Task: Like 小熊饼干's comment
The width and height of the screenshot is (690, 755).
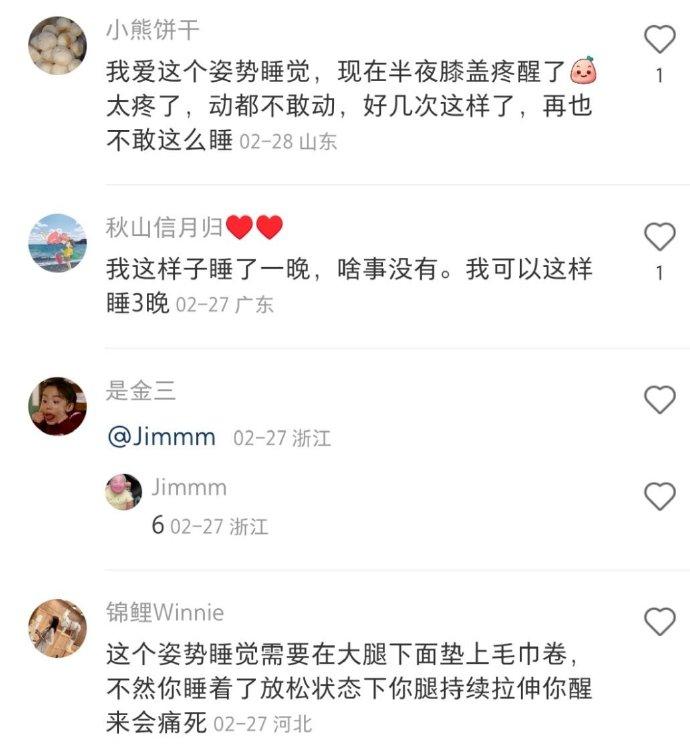Action: pyautogui.click(x=659, y=39)
